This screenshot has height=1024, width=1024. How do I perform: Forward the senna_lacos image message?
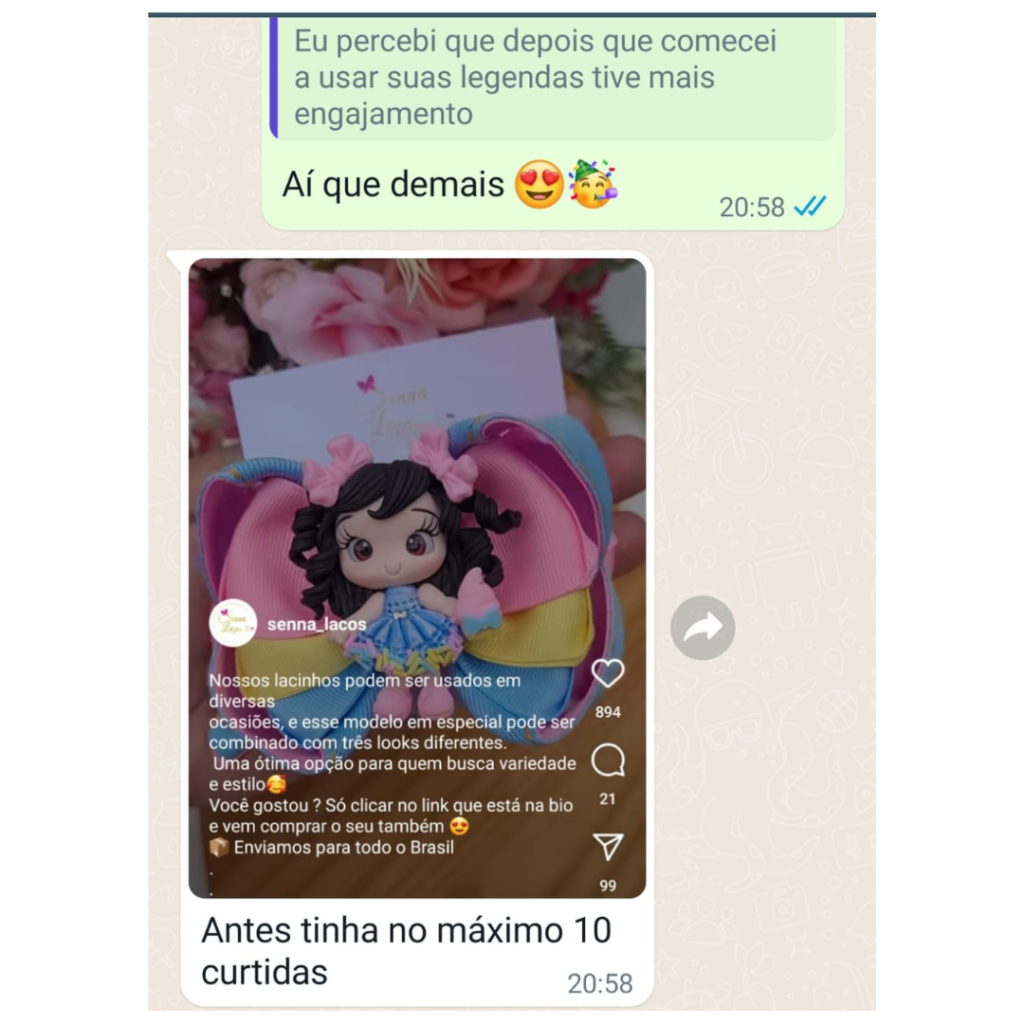click(x=702, y=628)
